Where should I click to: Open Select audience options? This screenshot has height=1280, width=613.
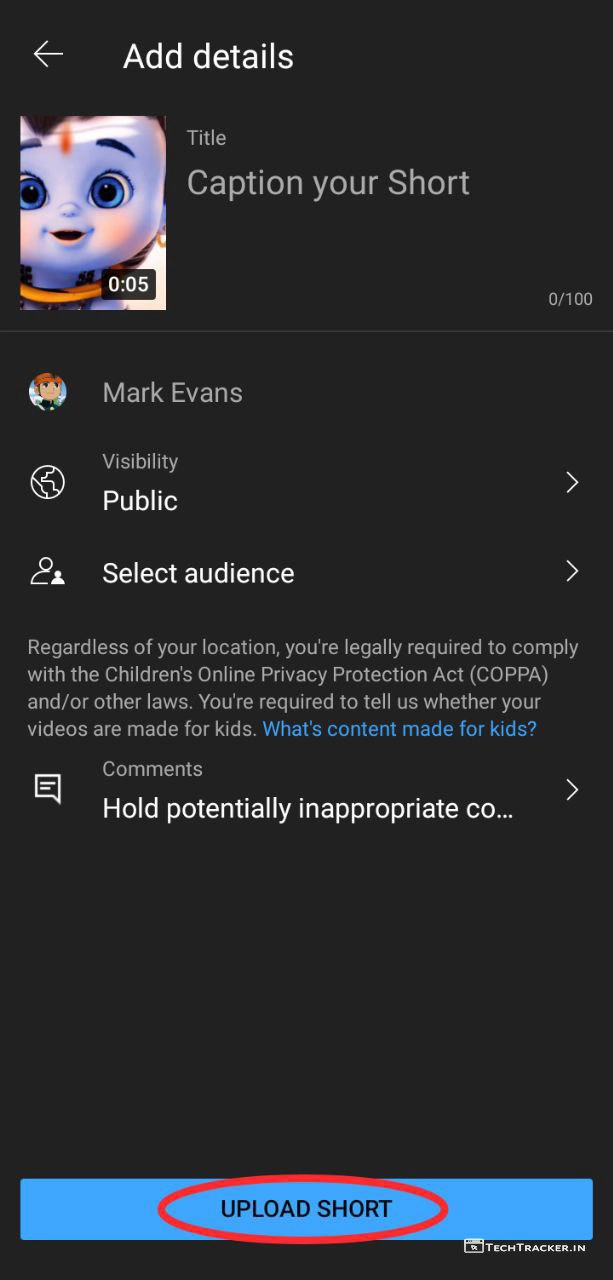pos(306,573)
